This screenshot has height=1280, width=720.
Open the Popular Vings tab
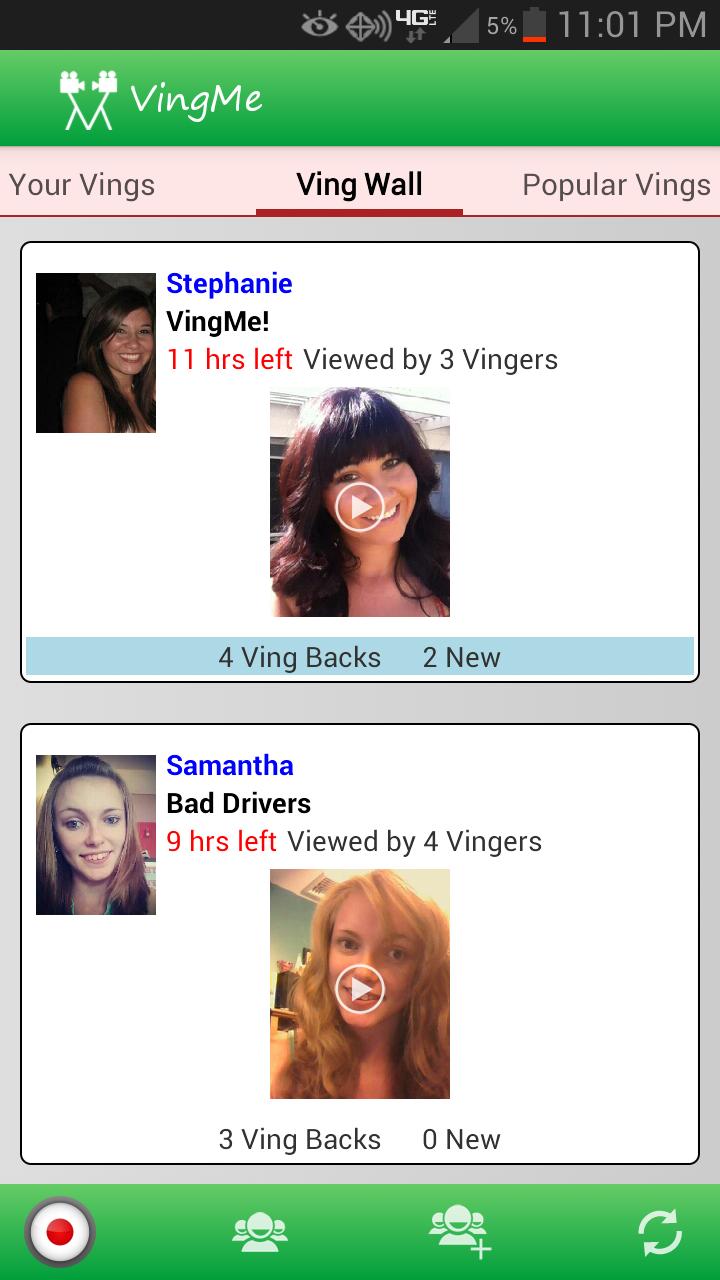(615, 184)
